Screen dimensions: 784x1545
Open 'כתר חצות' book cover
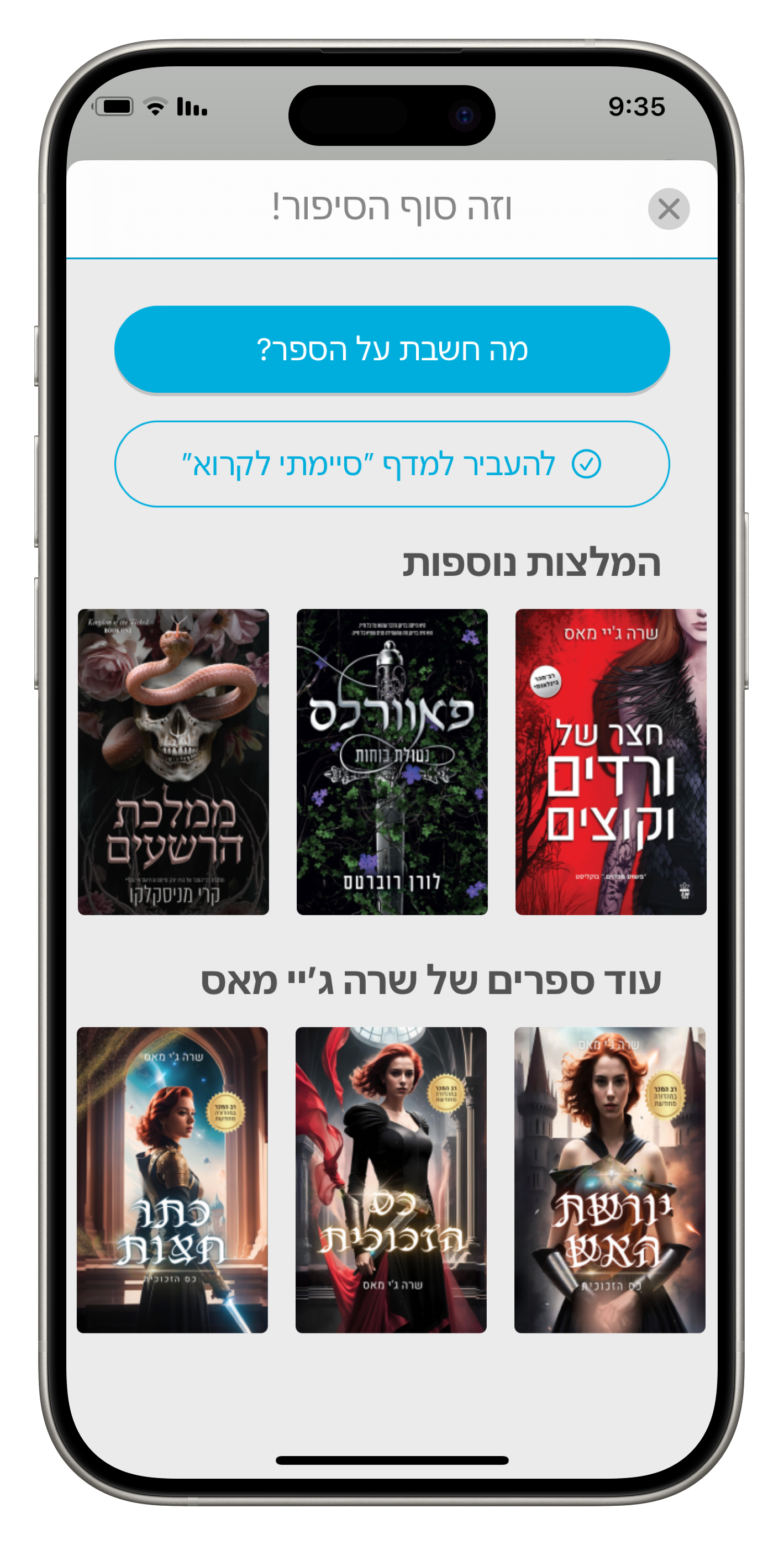tap(172, 1179)
